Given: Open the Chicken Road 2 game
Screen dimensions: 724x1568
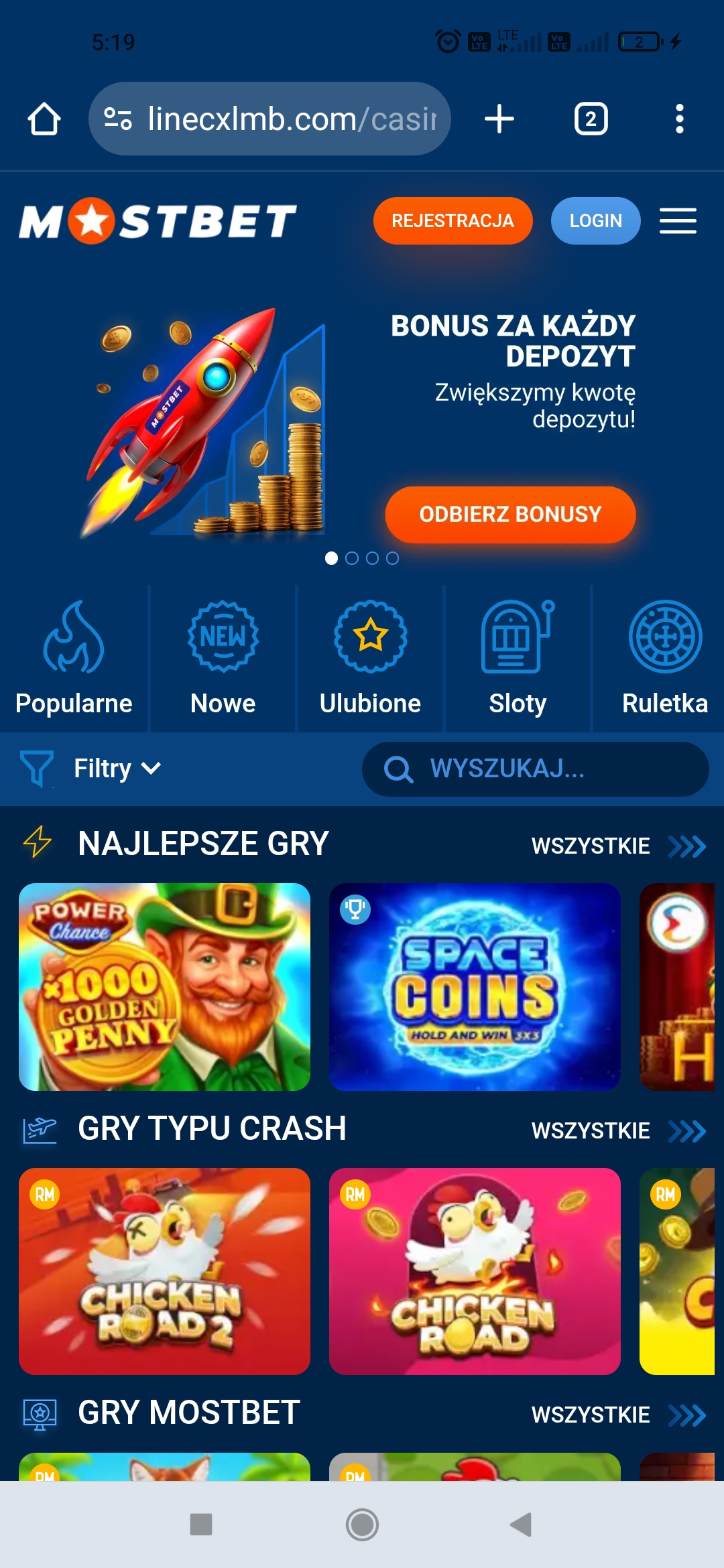Looking at the screenshot, I should click(x=164, y=1271).
